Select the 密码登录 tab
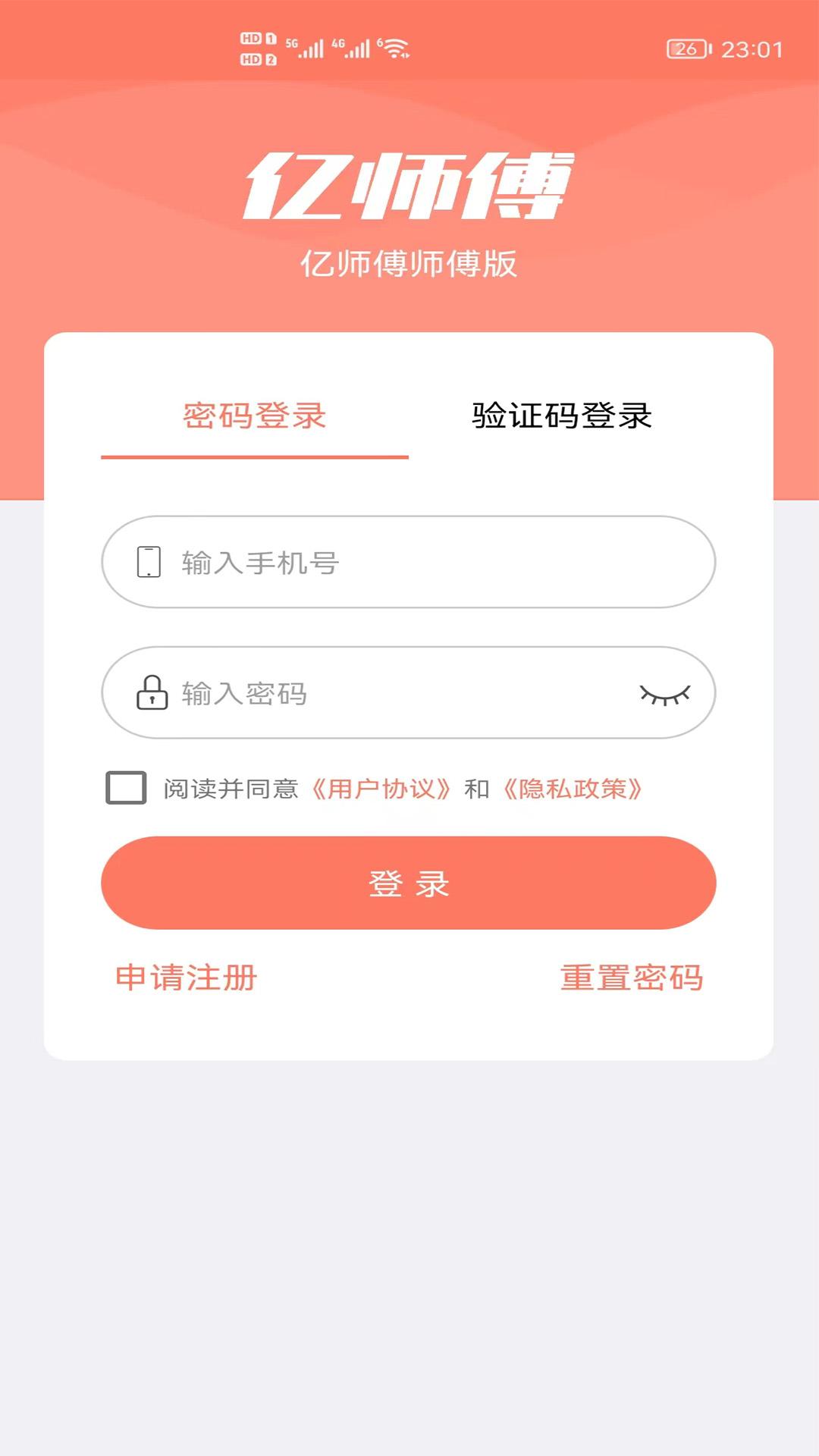The height and width of the screenshot is (1456, 819). coord(255,416)
